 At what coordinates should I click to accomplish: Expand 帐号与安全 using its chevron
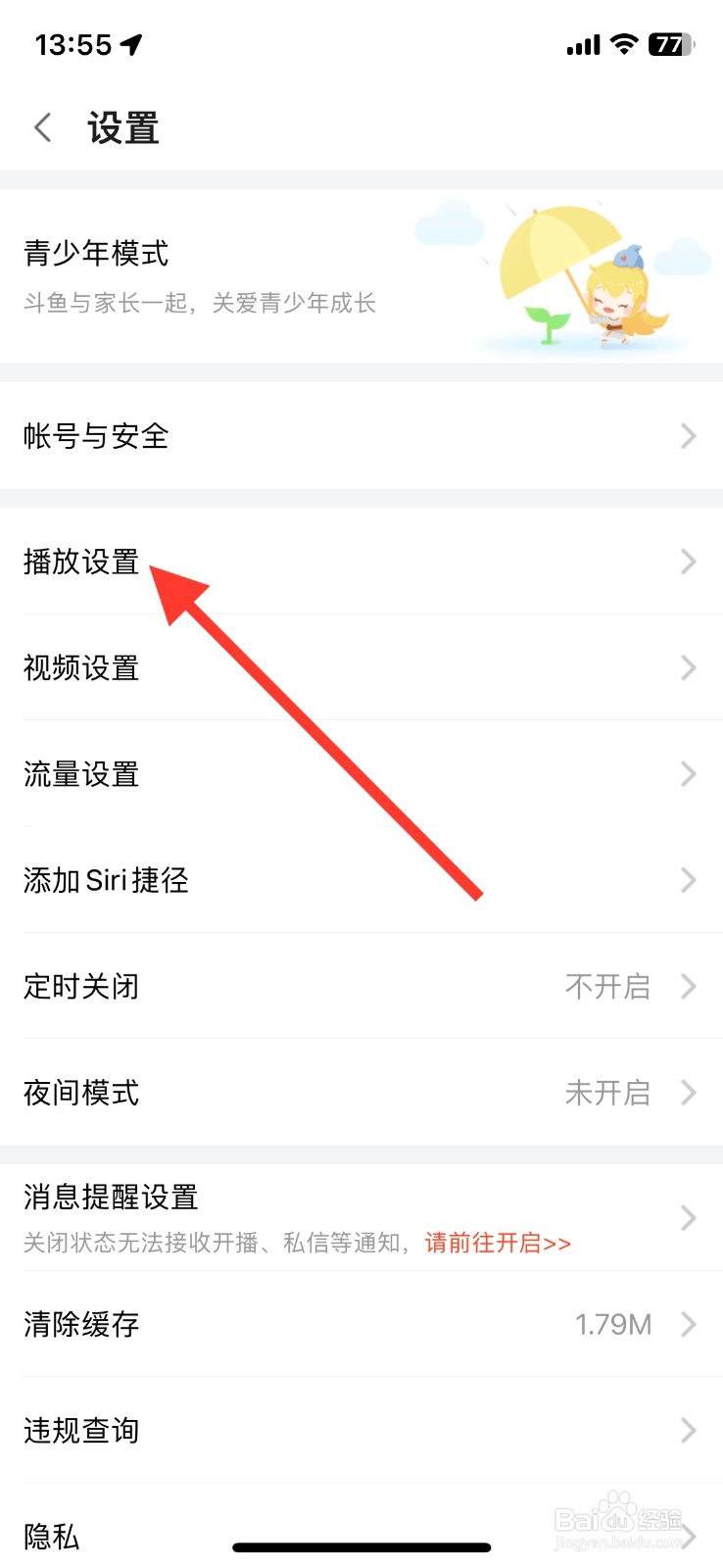tap(689, 436)
